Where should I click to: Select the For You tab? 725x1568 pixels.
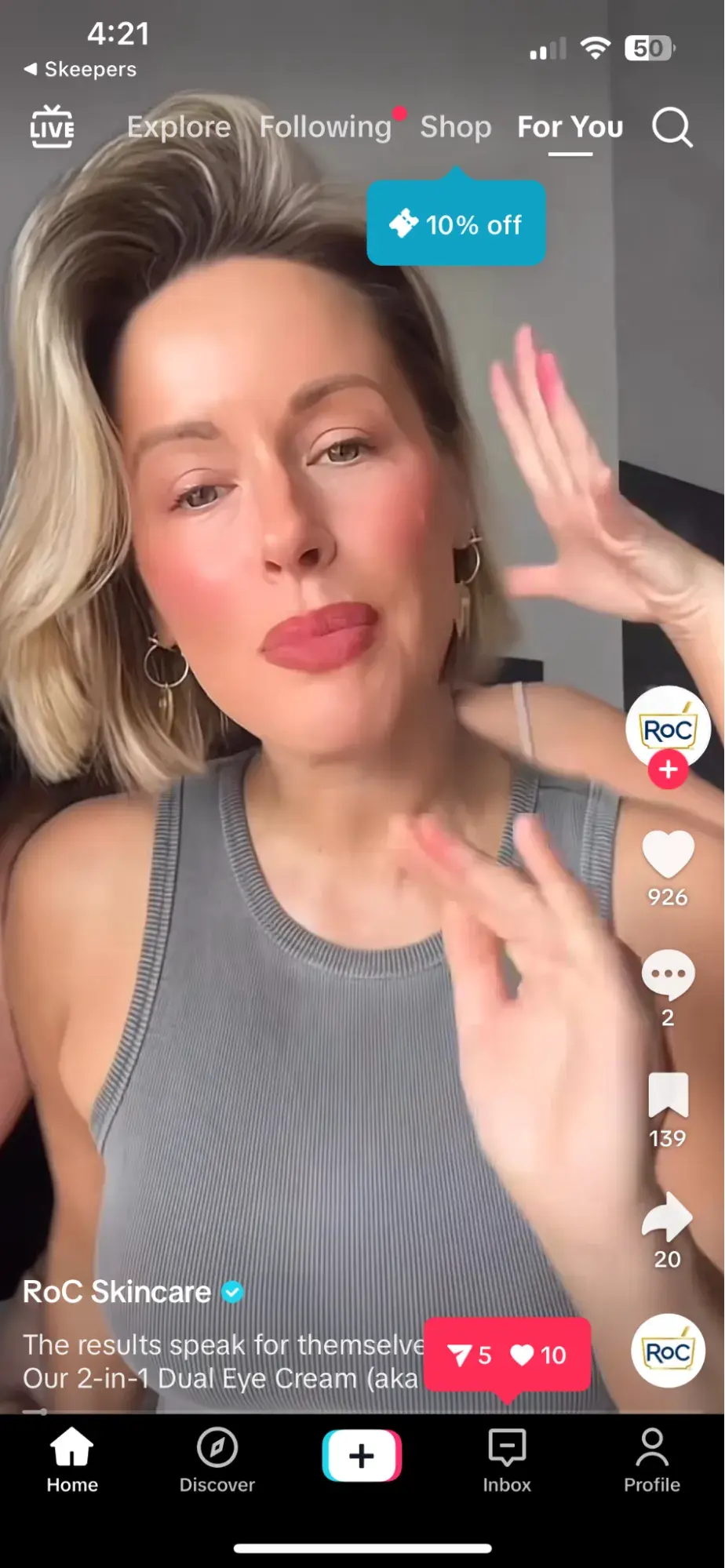coord(570,127)
